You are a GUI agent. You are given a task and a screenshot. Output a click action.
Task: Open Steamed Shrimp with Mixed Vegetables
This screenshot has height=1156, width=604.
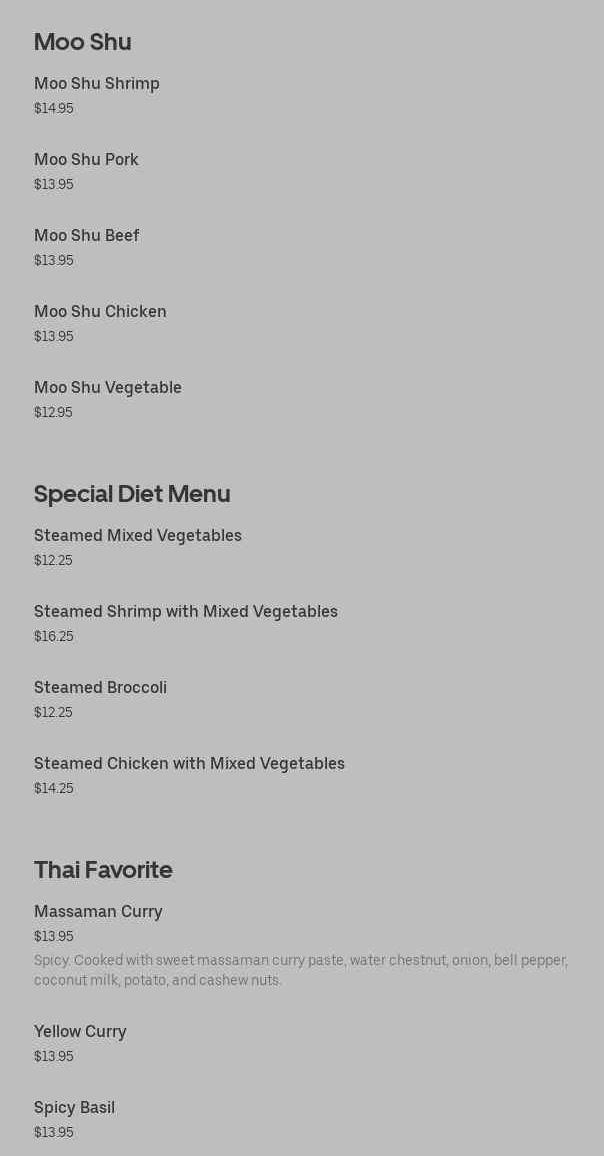pyautogui.click(x=186, y=612)
